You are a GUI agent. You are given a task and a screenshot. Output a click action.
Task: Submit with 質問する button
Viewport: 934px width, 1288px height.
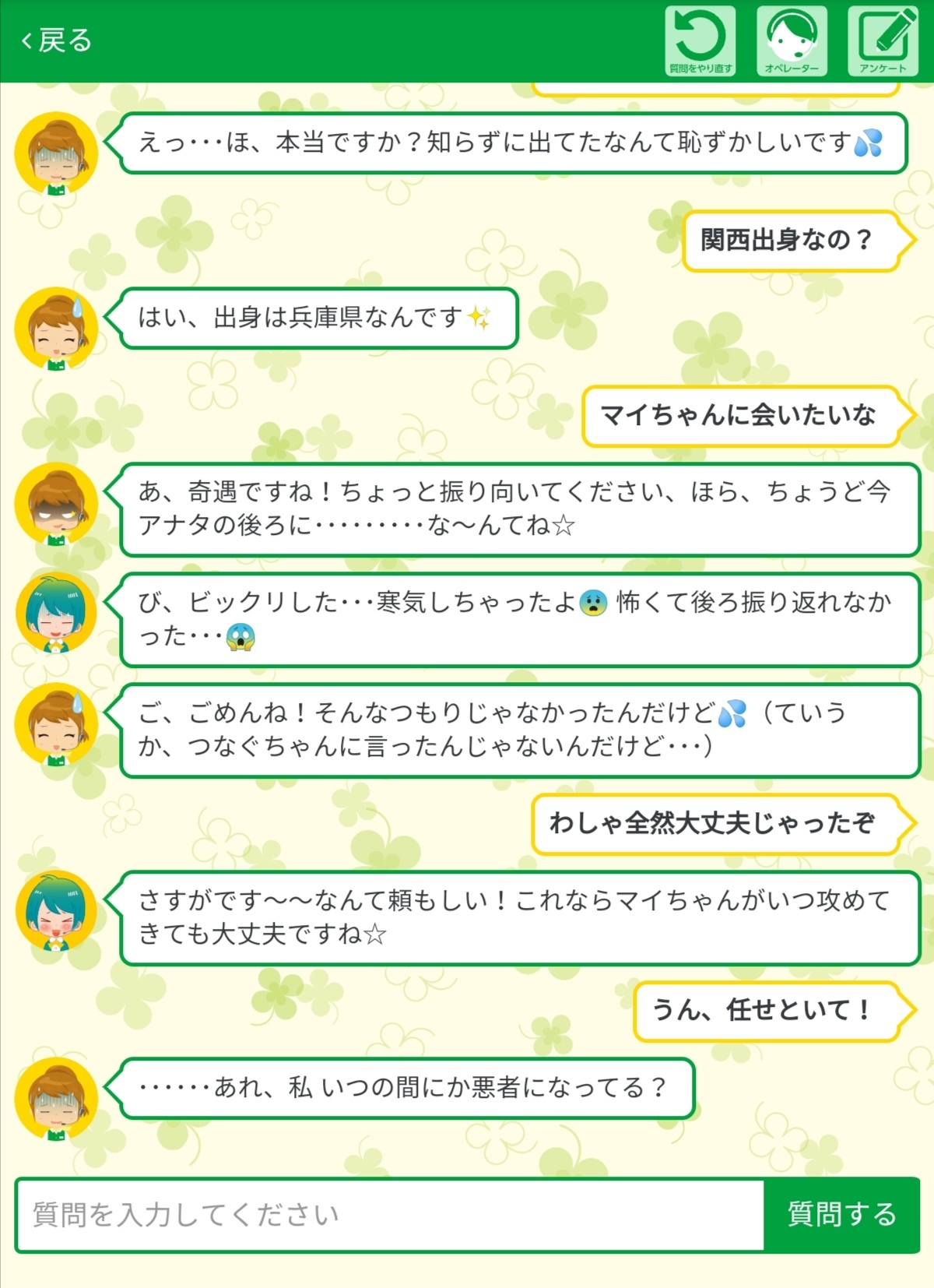tap(842, 1215)
